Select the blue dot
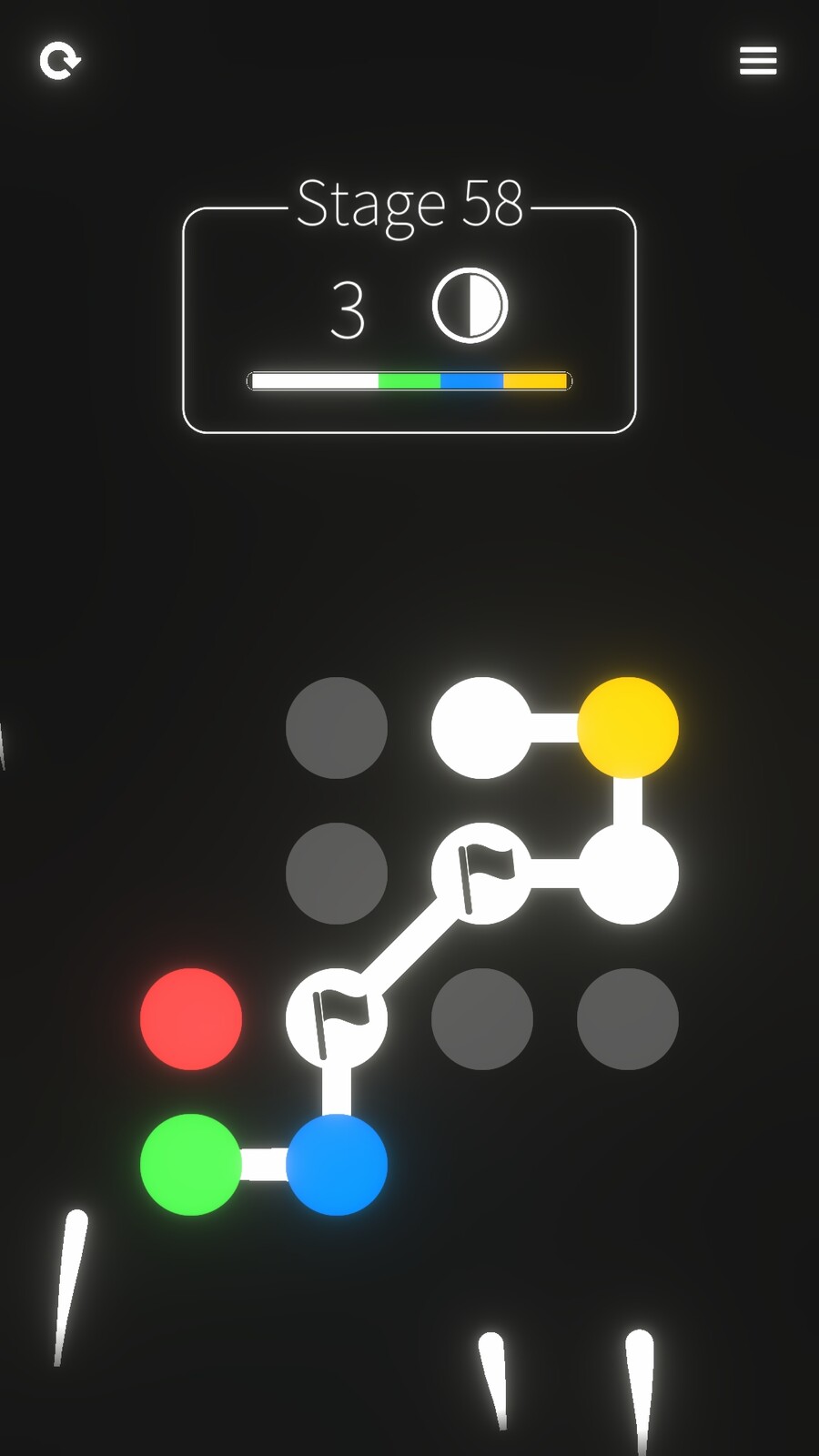Viewport: 819px width, 1456px height. pos(337,1164)
